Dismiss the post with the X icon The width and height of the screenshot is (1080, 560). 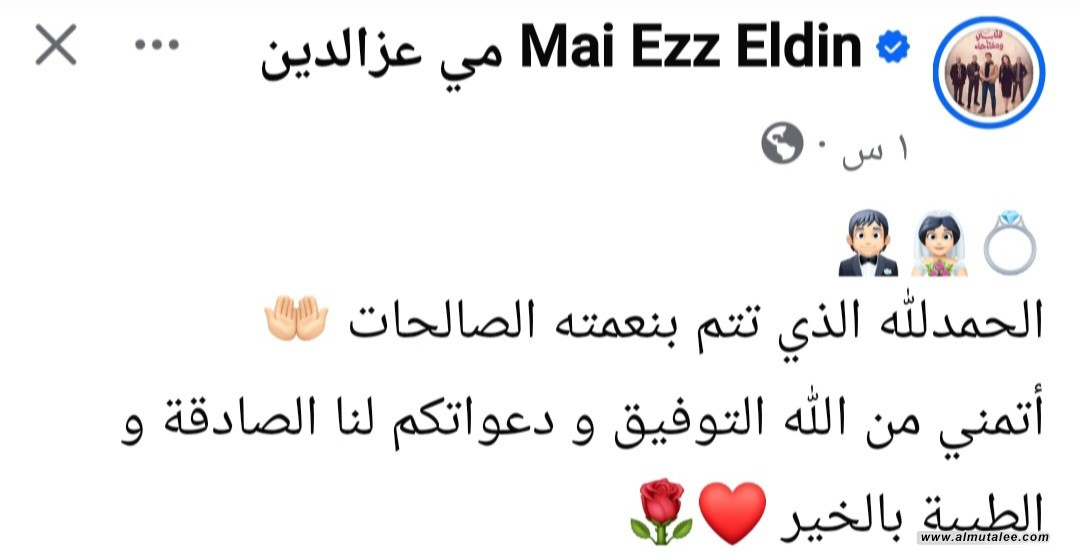[x=55, y=47]
